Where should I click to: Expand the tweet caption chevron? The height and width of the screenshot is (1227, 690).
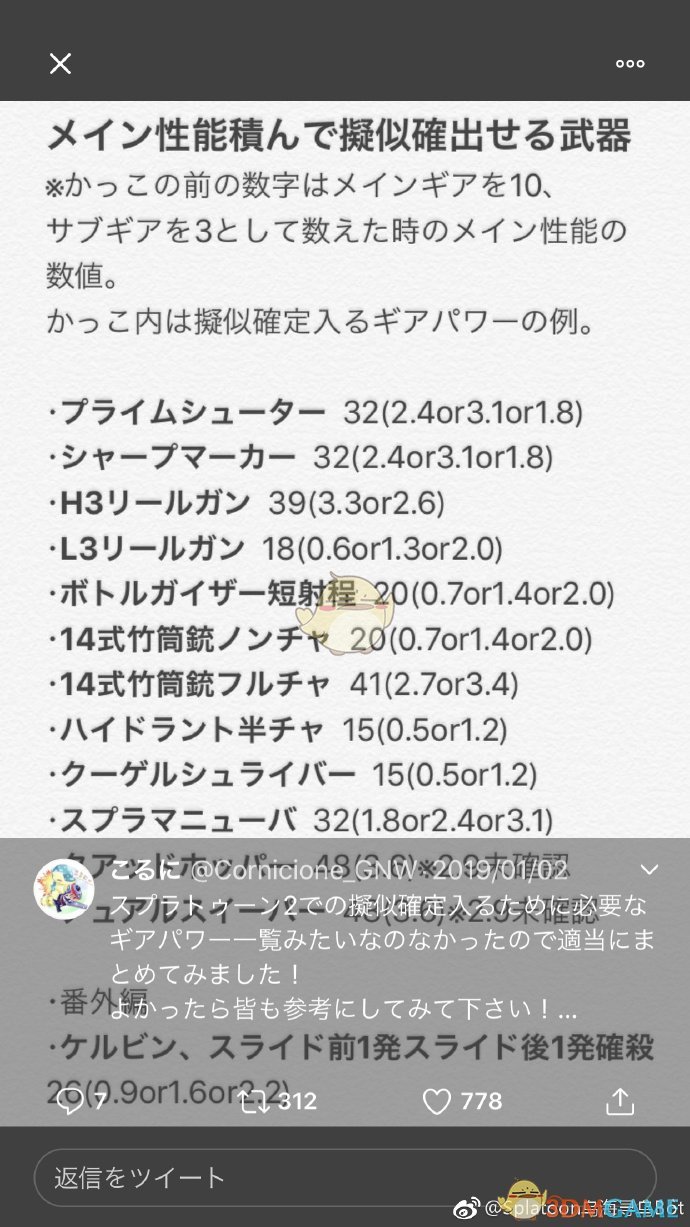649,869
